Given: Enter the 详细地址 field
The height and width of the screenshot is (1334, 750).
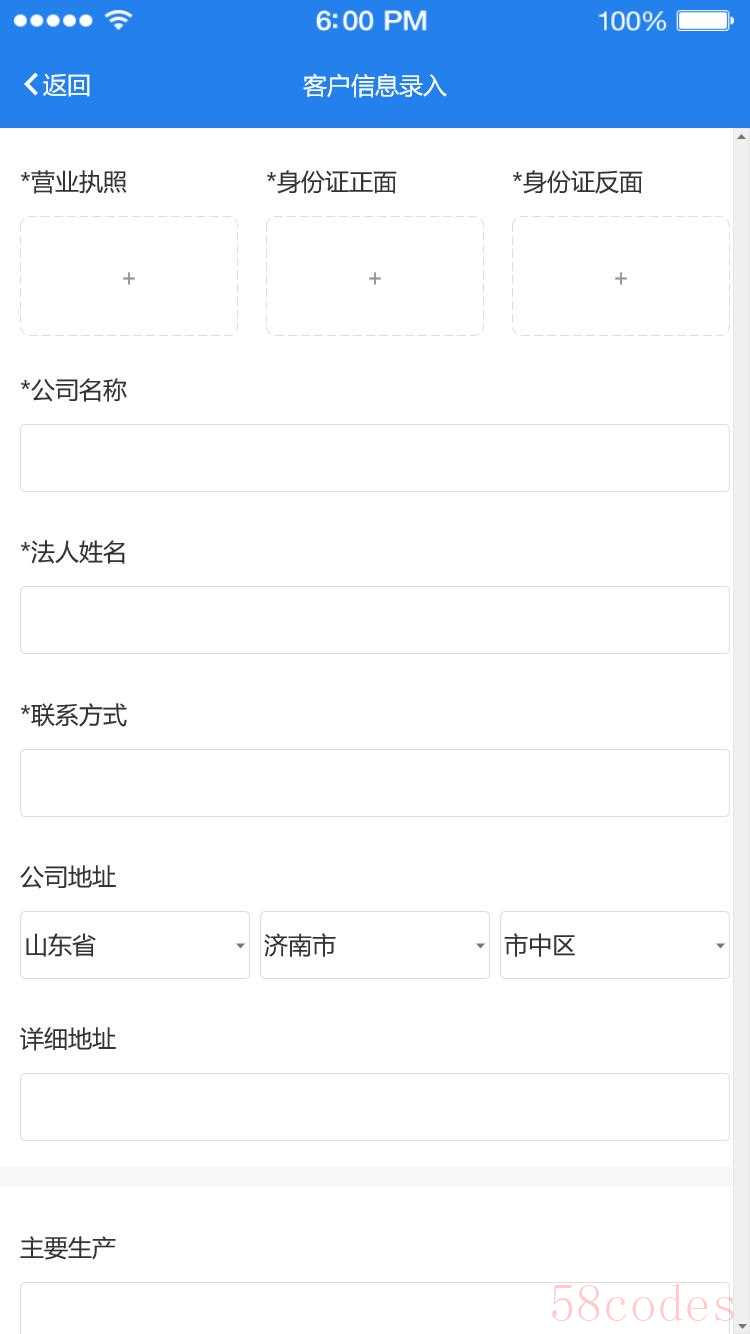Looking at the screenshot, I should pos(375,1107).
